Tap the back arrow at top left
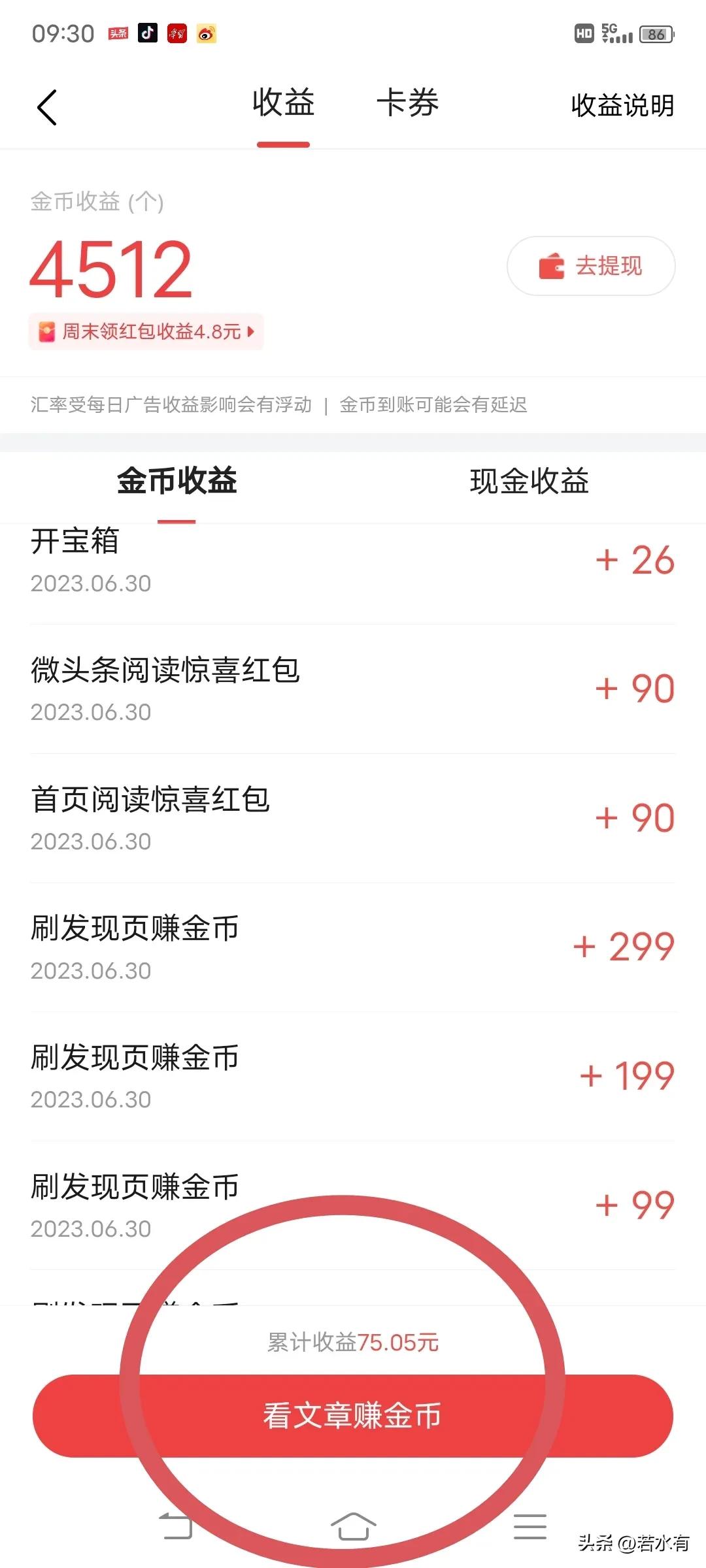This screenshot has height=1568, width=706. 47,106
